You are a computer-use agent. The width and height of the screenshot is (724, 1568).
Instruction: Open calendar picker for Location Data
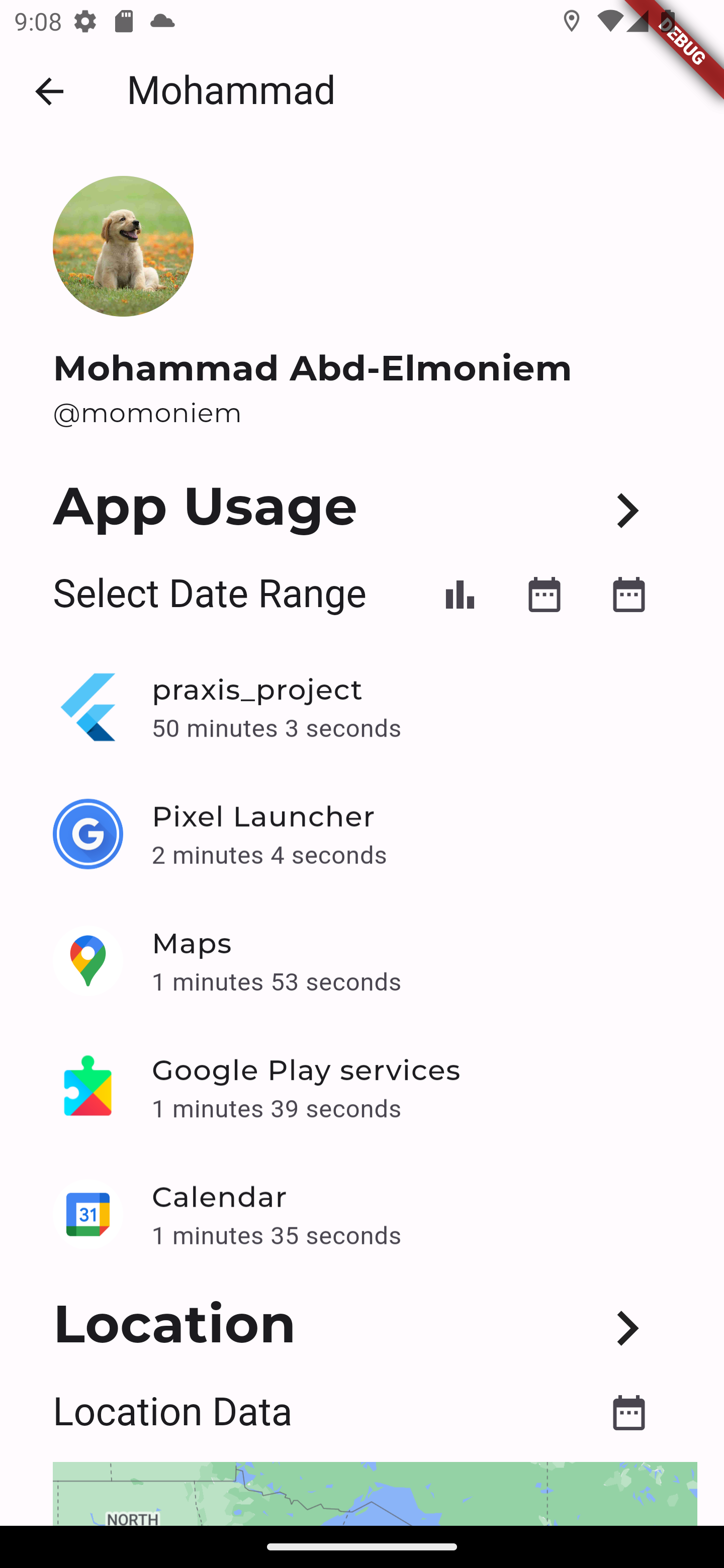628,1412
